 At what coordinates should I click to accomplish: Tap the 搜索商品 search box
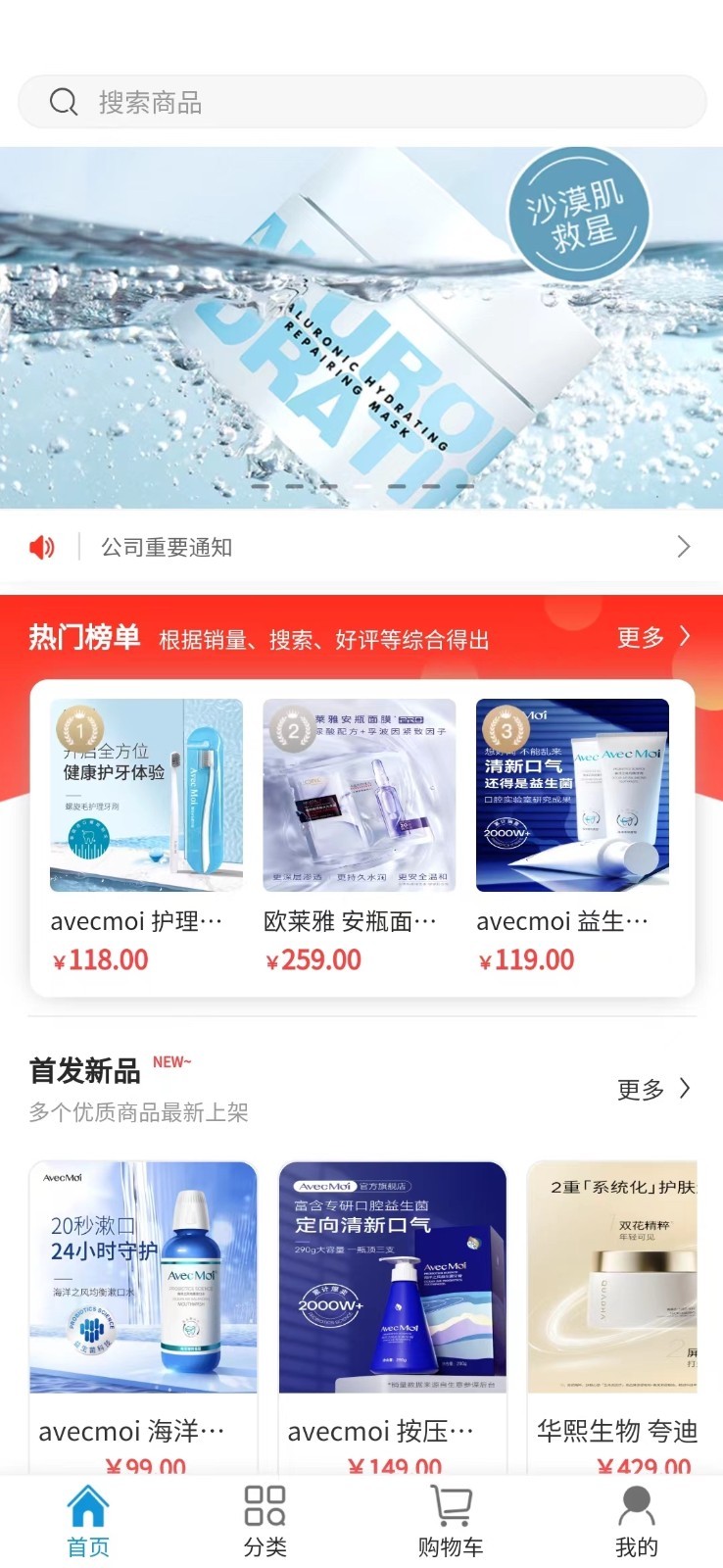[361, 102]
